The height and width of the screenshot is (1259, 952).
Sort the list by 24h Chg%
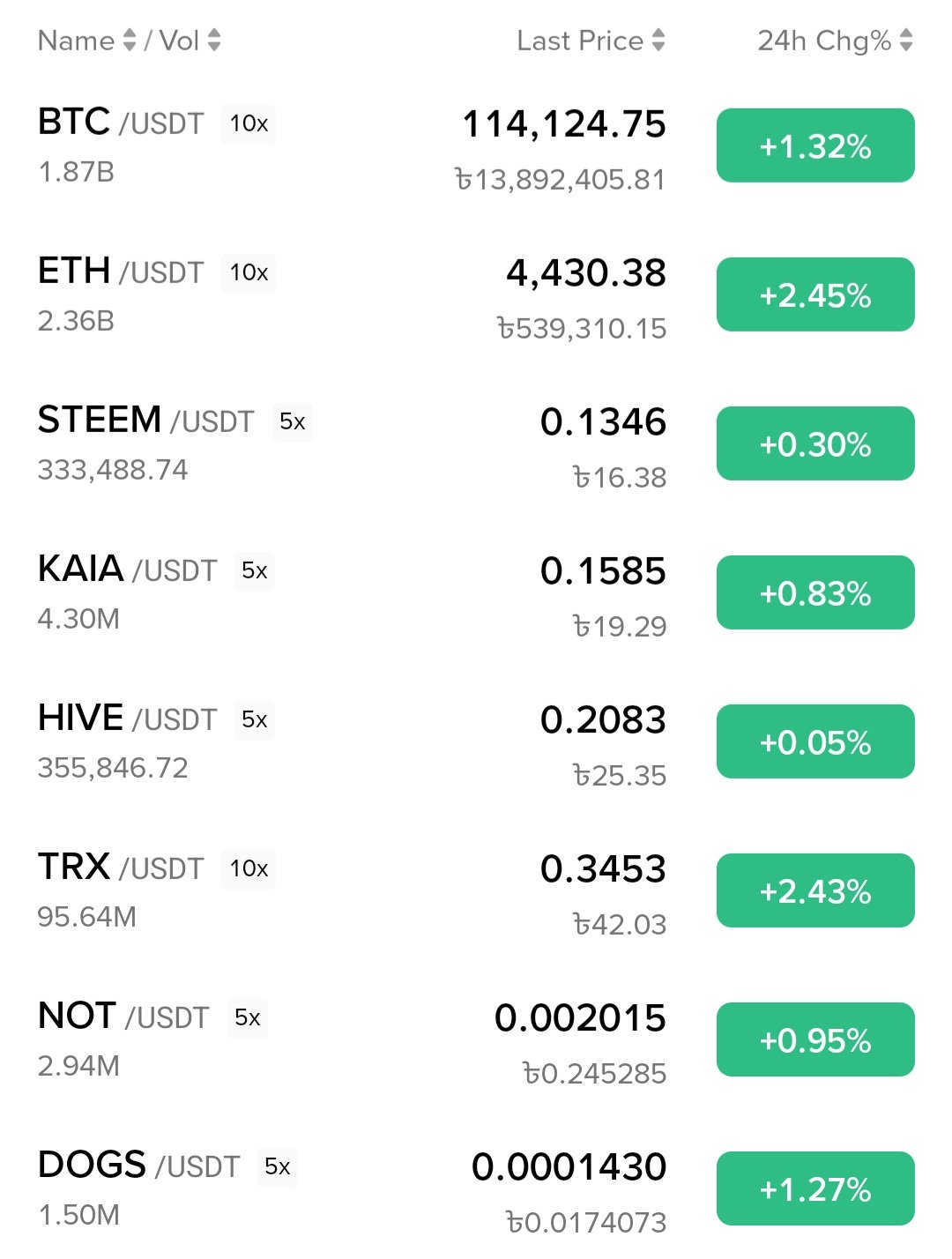tap(835, 41)
